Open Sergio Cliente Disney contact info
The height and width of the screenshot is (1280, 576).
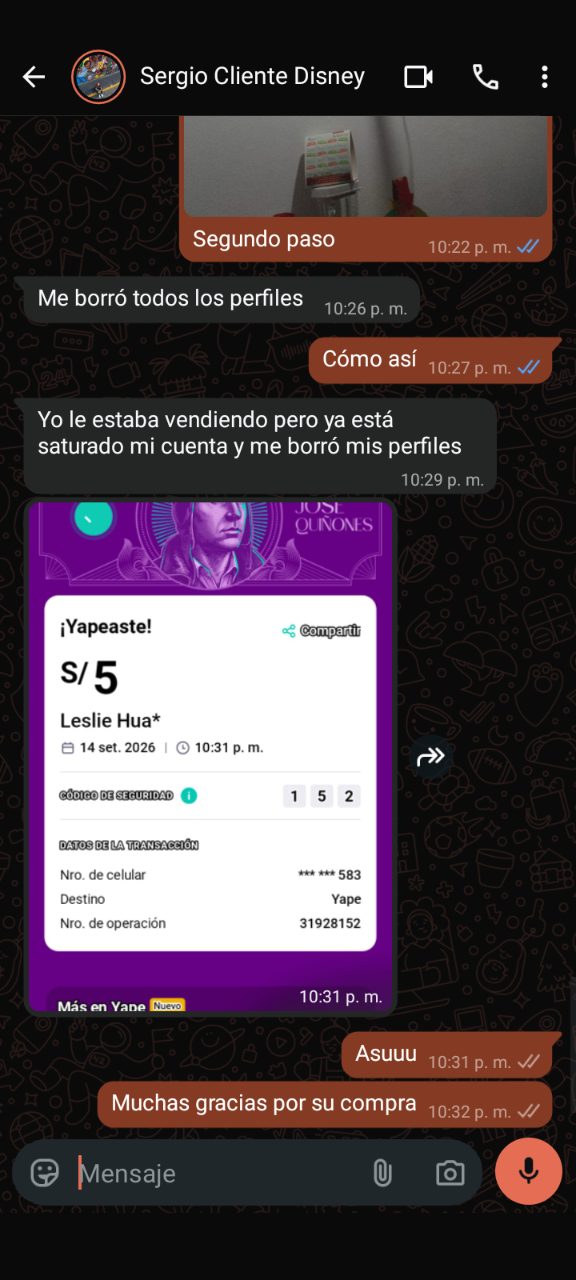click(252, 77)
